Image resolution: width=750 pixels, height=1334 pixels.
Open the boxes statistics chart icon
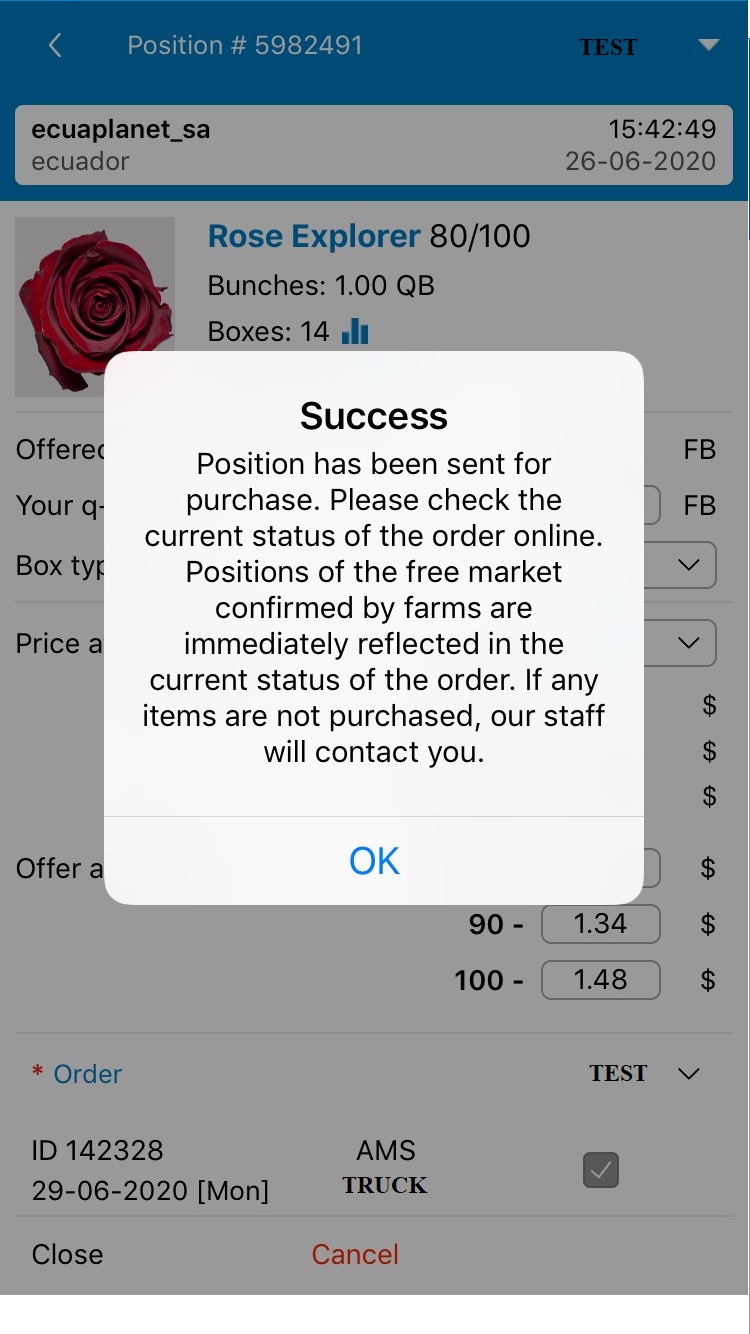(x=355, y=331)
